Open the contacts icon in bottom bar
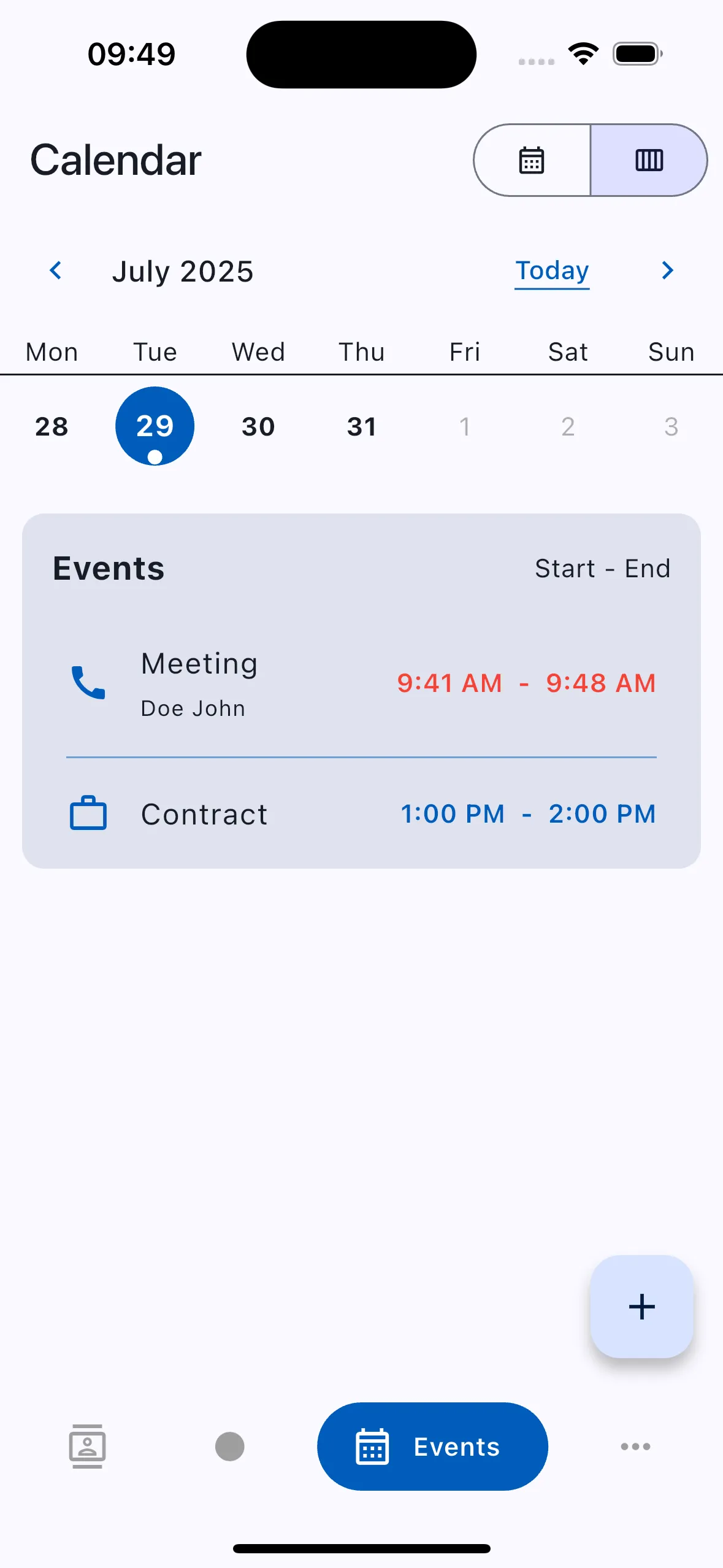 pyautogui.click(x=86, y=1446)
